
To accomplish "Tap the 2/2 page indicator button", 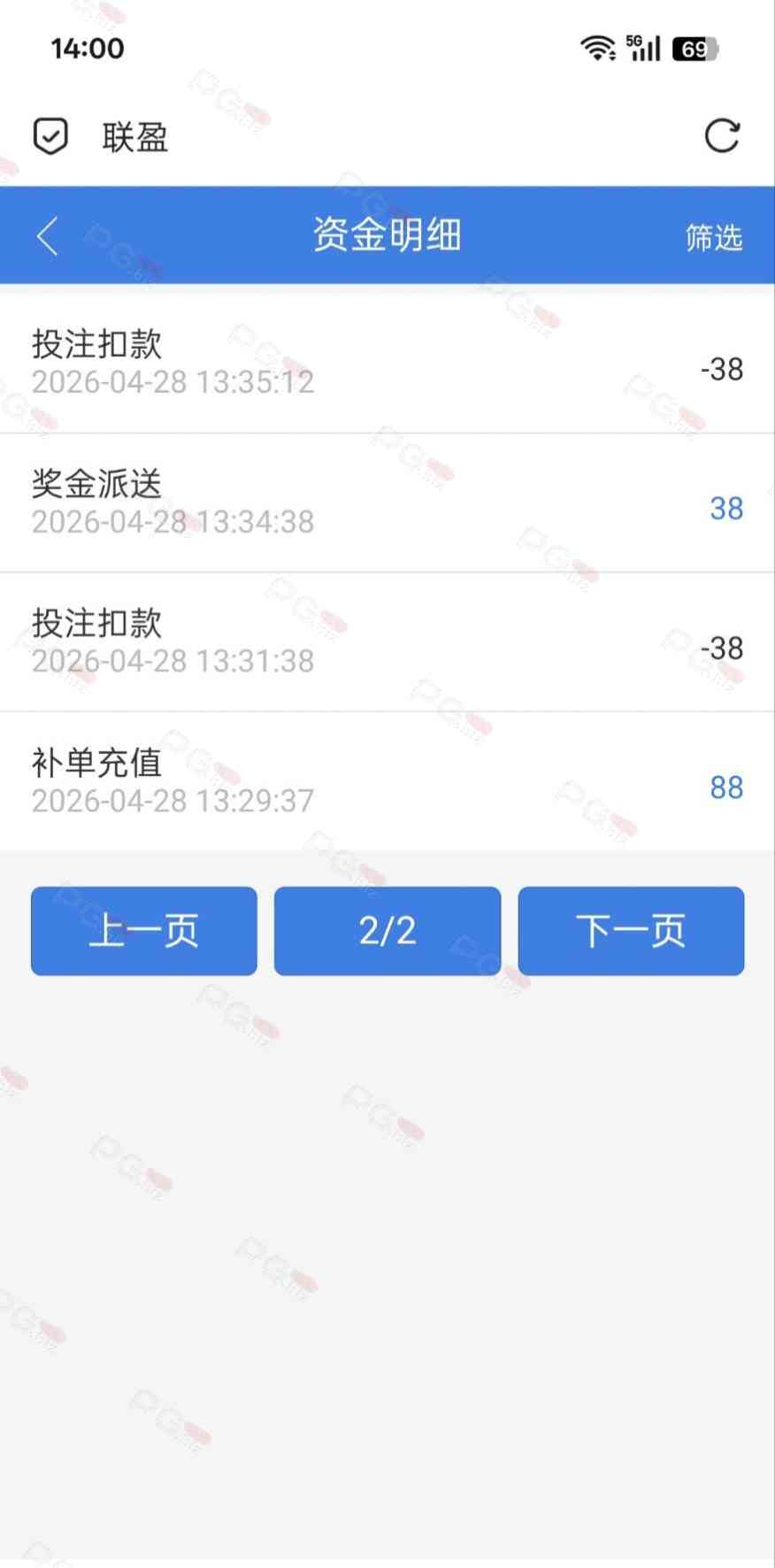I will [x=387, y=931].
